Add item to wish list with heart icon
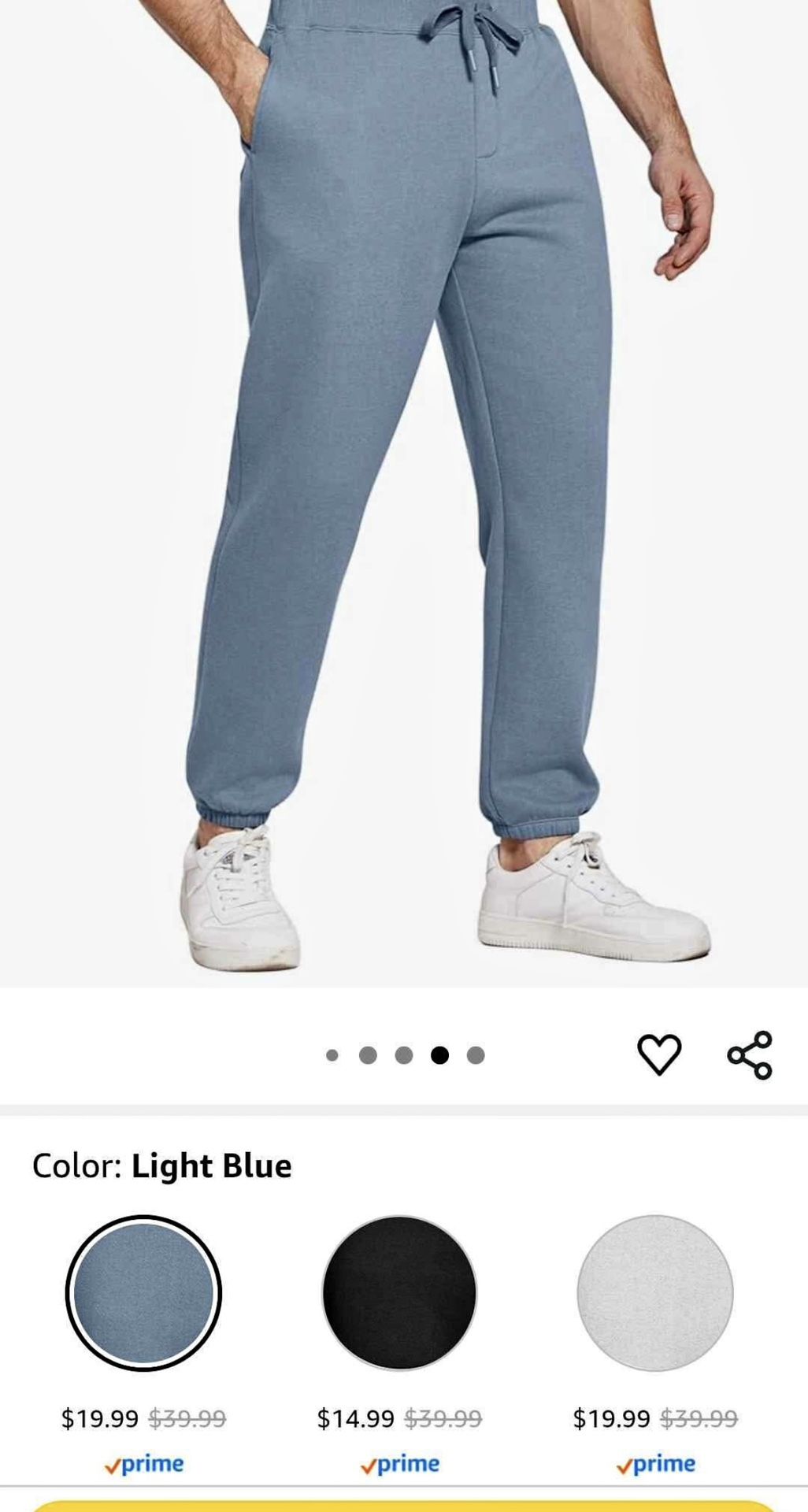 point(658,1054)
